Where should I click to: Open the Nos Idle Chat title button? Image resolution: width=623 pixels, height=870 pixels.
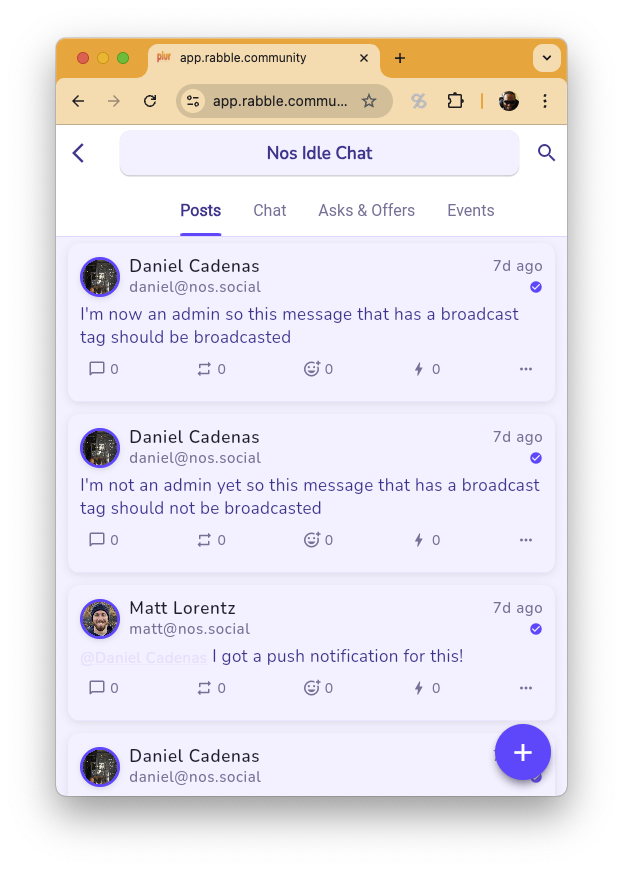click(x=319, y=153)
